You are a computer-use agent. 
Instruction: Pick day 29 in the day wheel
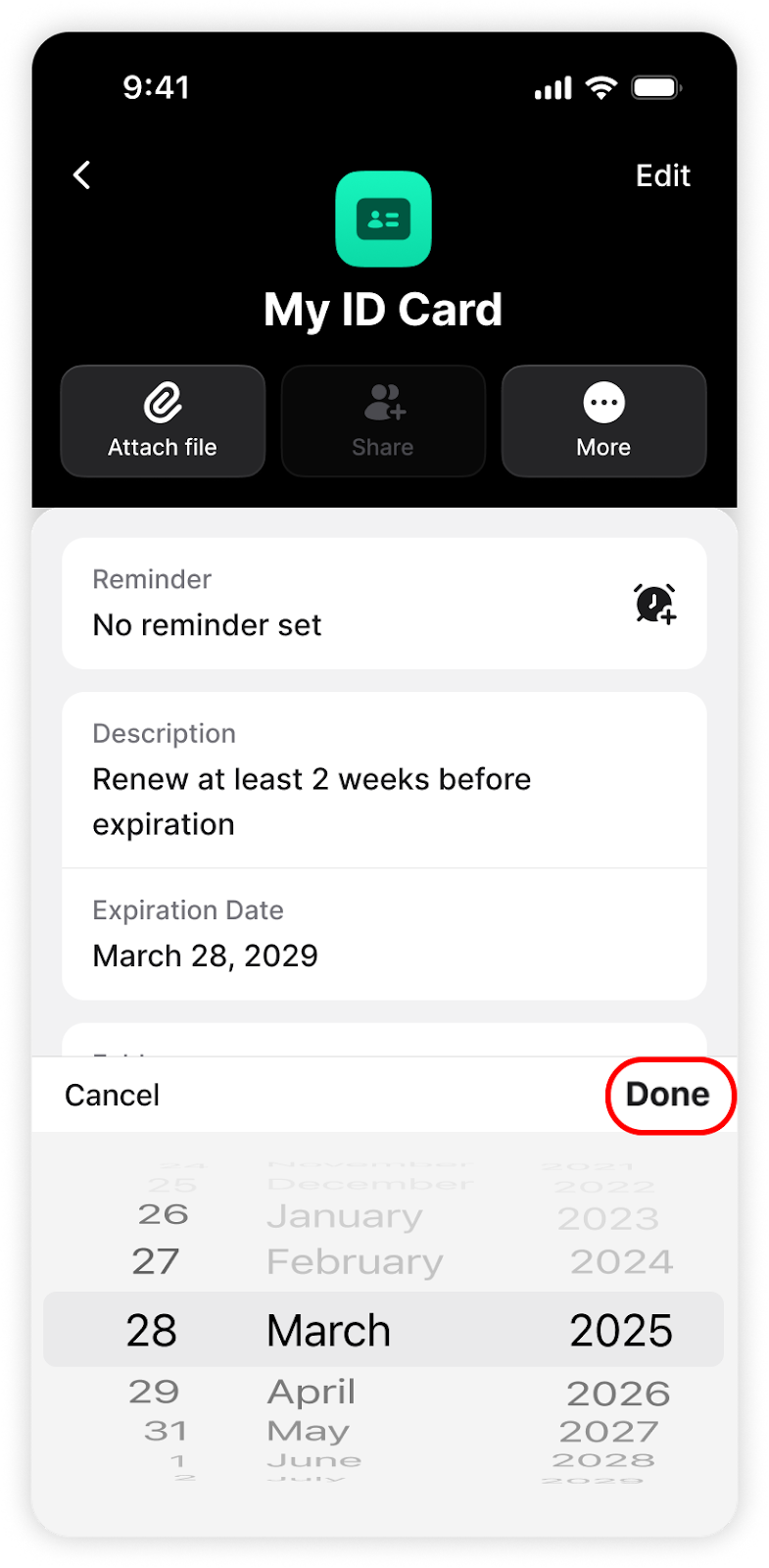click(154, 1392)
